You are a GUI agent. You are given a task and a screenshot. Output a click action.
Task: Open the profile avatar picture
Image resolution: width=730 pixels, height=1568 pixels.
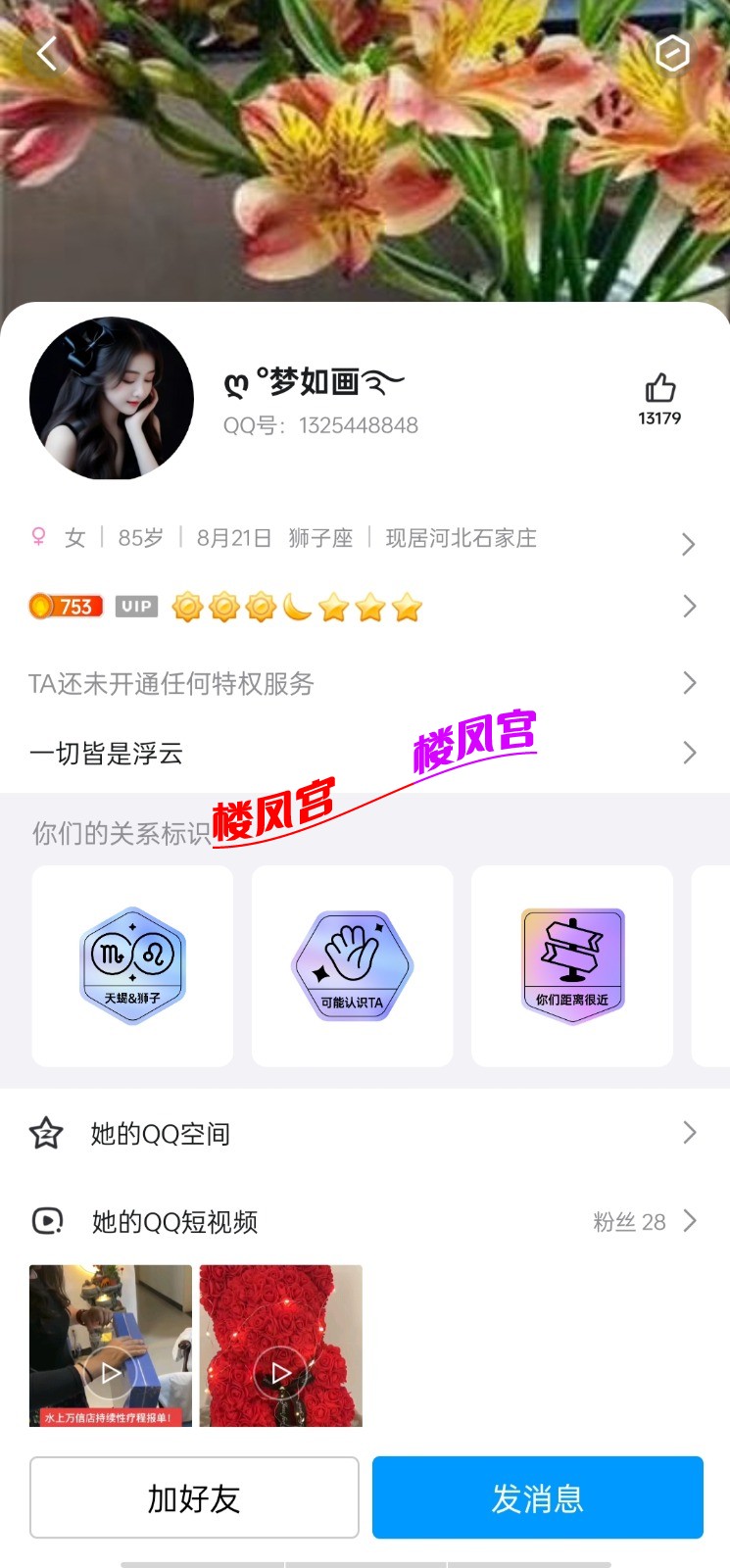click(112, 399)
